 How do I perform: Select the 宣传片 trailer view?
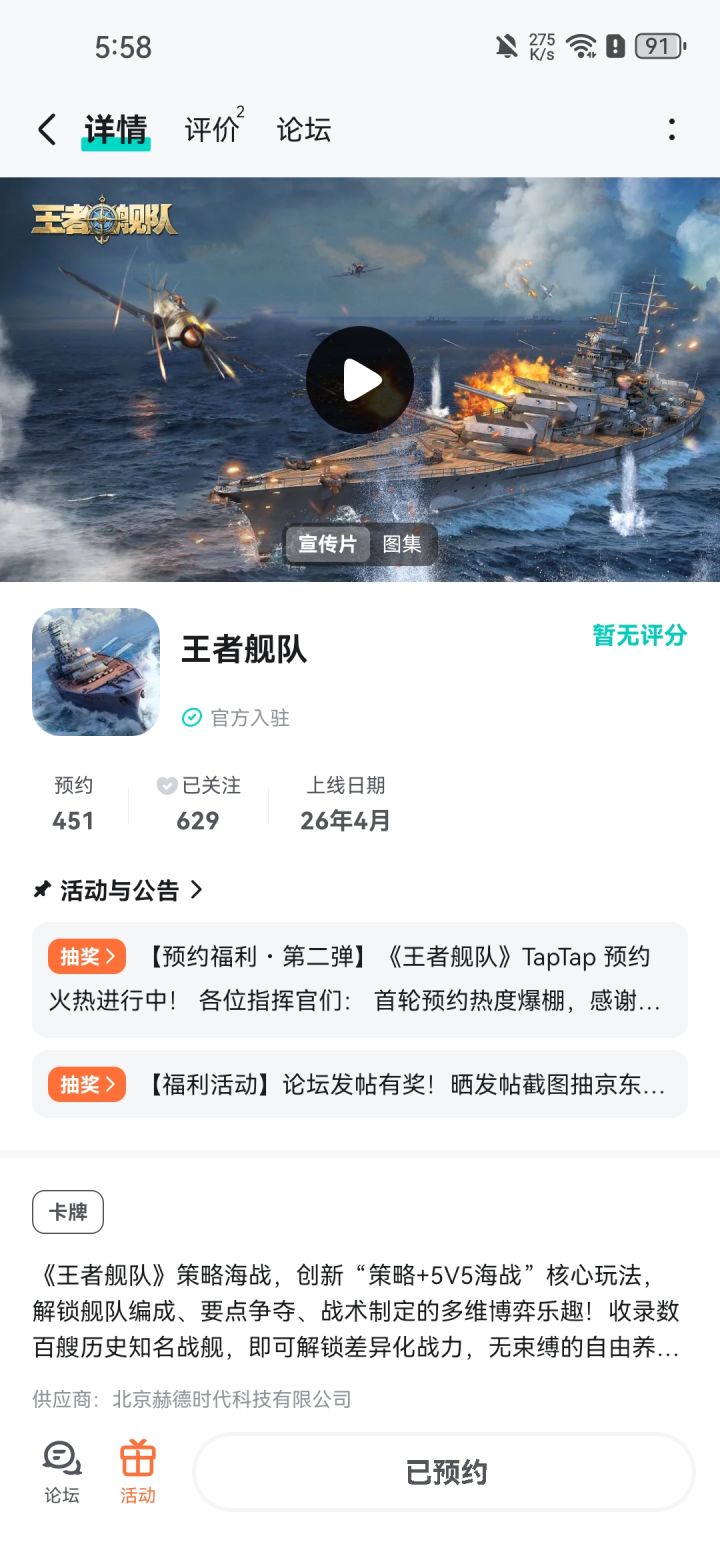327,544
